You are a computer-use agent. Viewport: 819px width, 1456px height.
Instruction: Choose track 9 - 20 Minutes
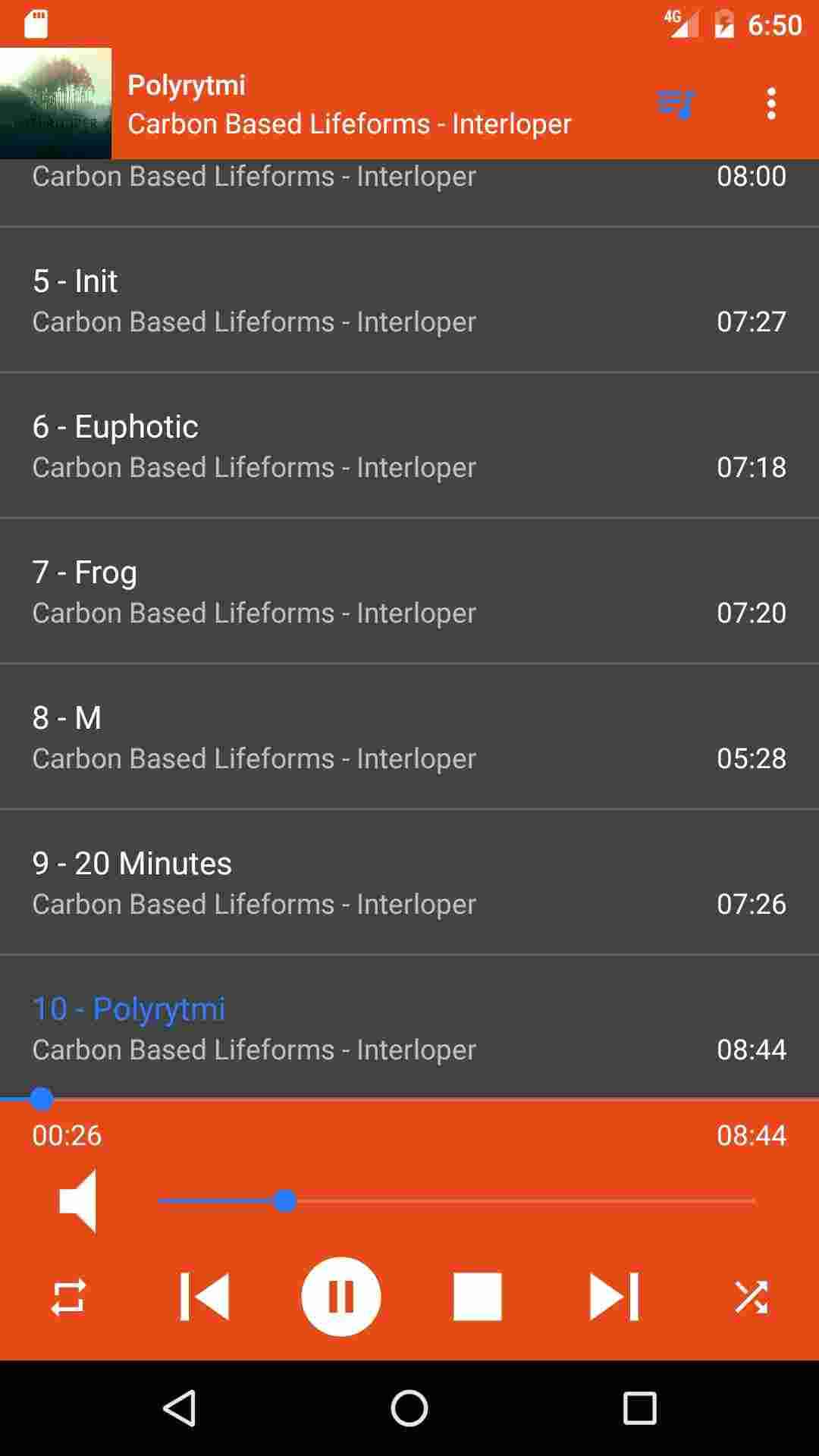(409, 883)
